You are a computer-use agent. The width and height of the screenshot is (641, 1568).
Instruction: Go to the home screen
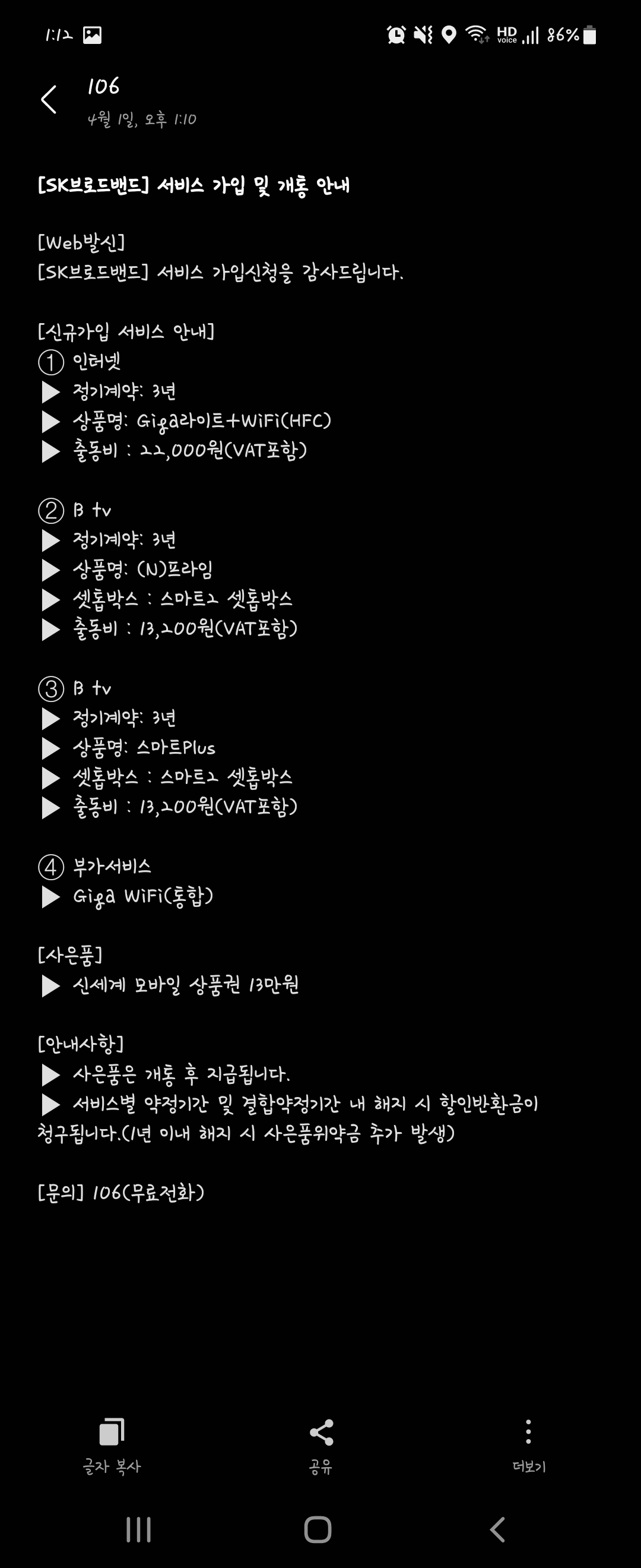click(318, 1529)
